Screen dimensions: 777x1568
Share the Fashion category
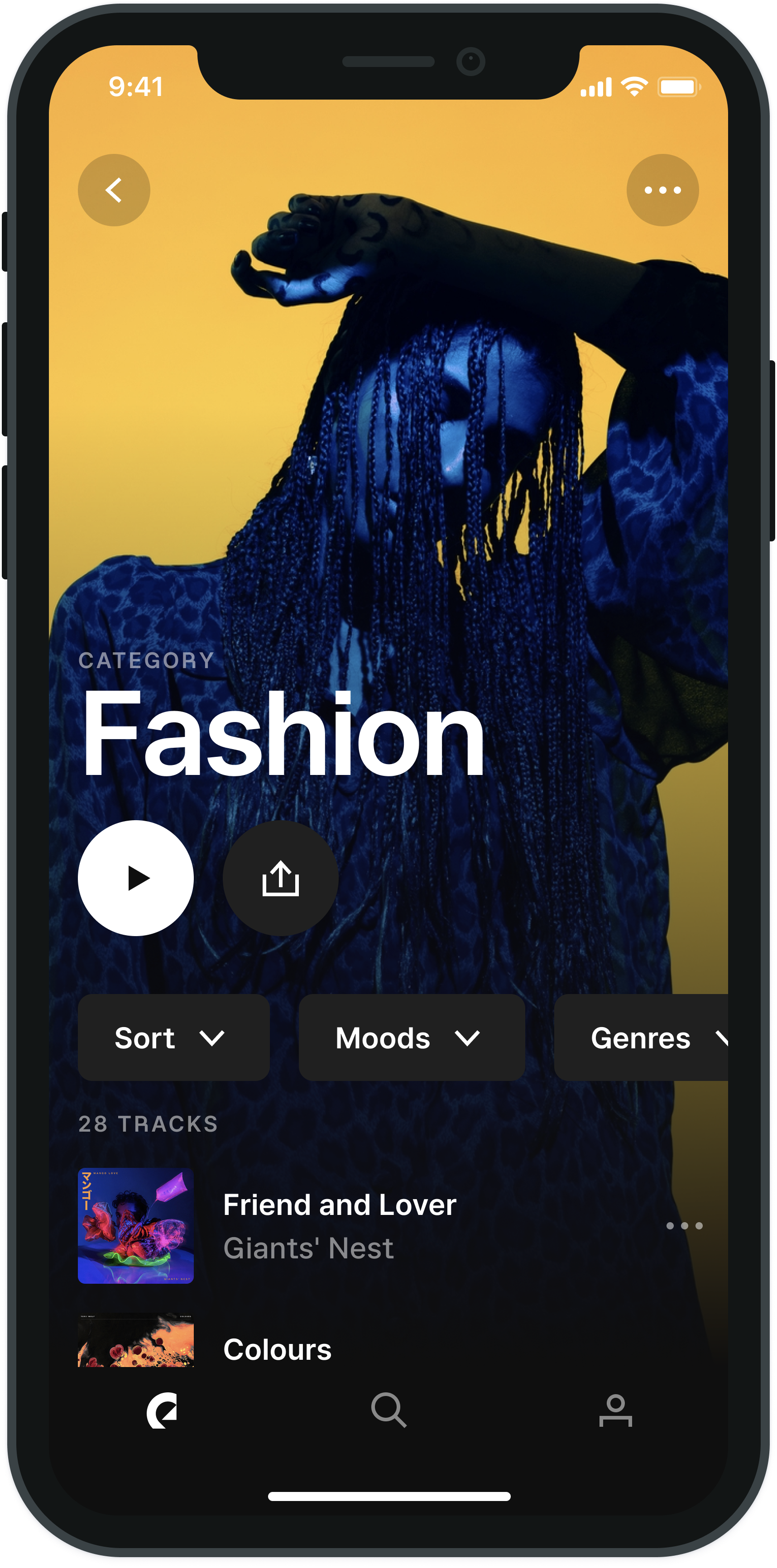point(280,878)
